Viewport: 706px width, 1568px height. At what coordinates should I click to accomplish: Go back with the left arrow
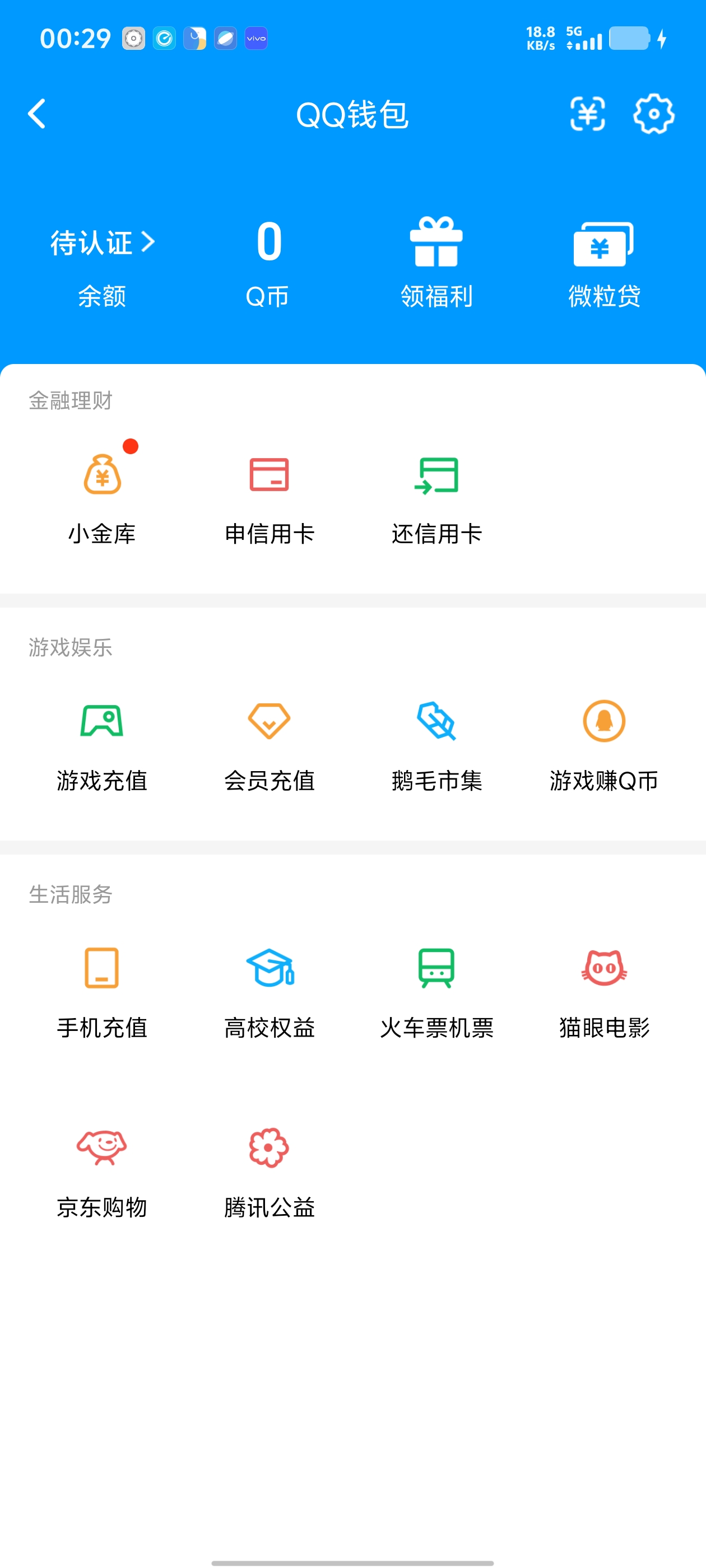pyautogui.click(x=36, y=114)
